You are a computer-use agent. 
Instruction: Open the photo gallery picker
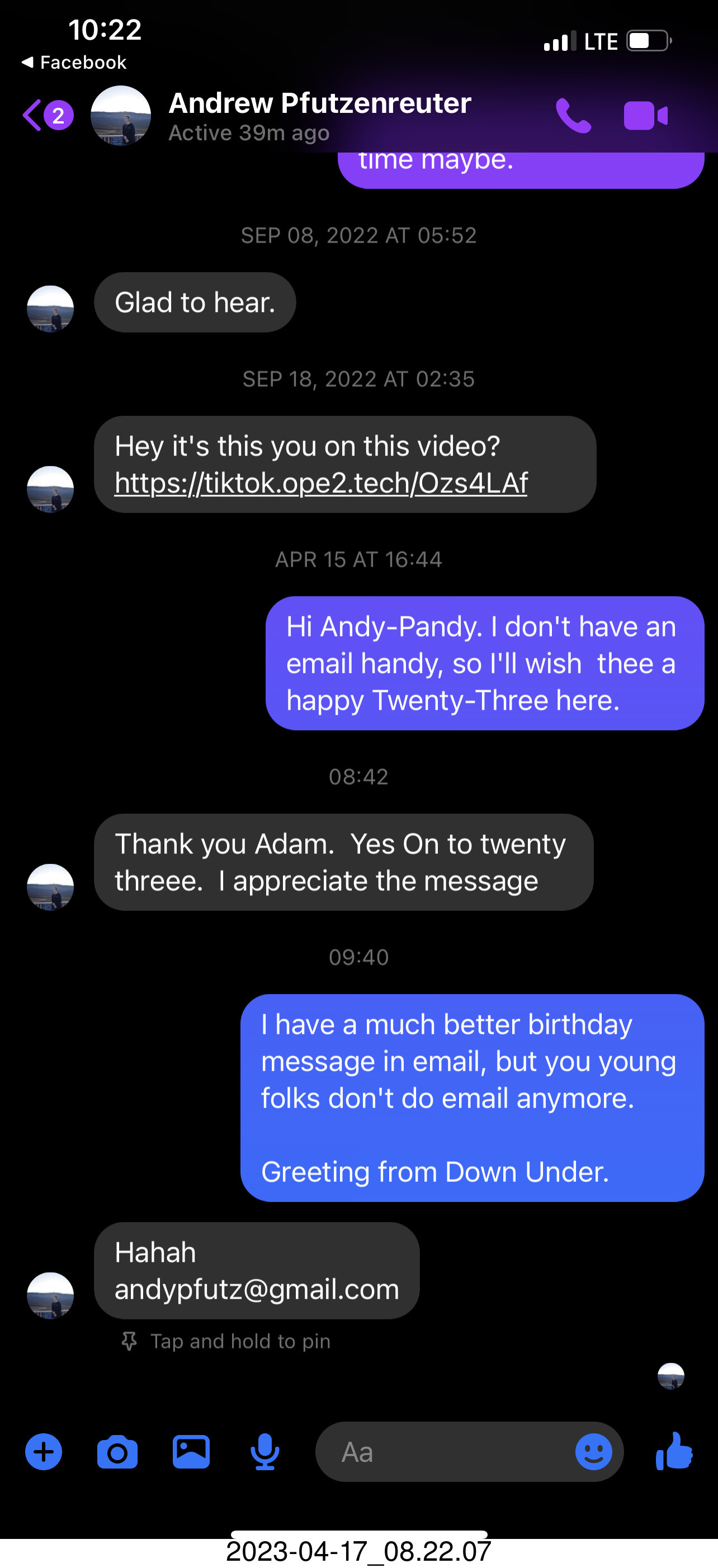[191, 1452]
